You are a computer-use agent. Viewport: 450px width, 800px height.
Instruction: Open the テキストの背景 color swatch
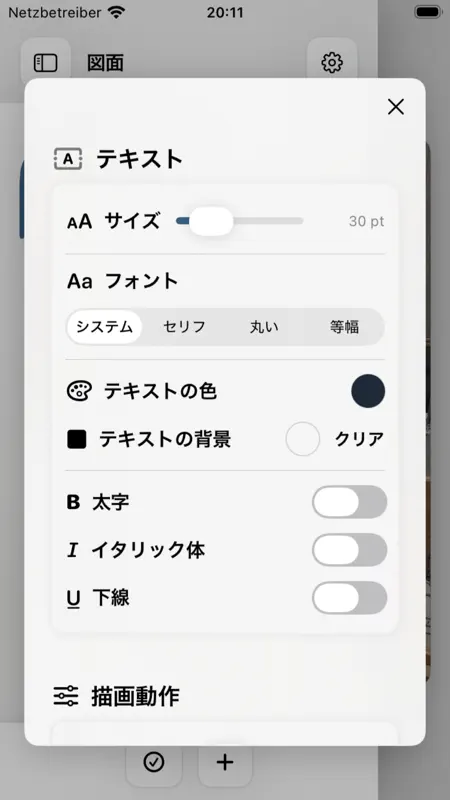coord(303,439)
